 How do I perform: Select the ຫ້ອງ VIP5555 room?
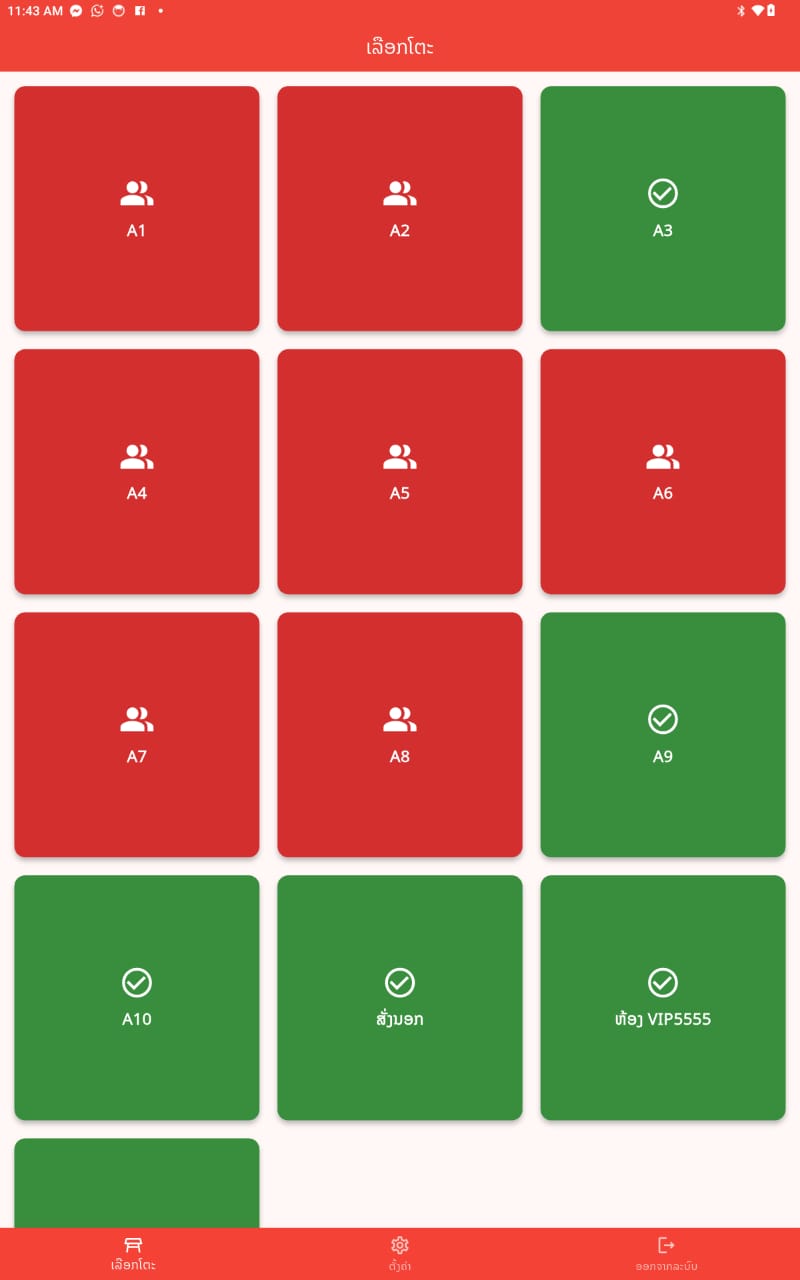[663, 997]
